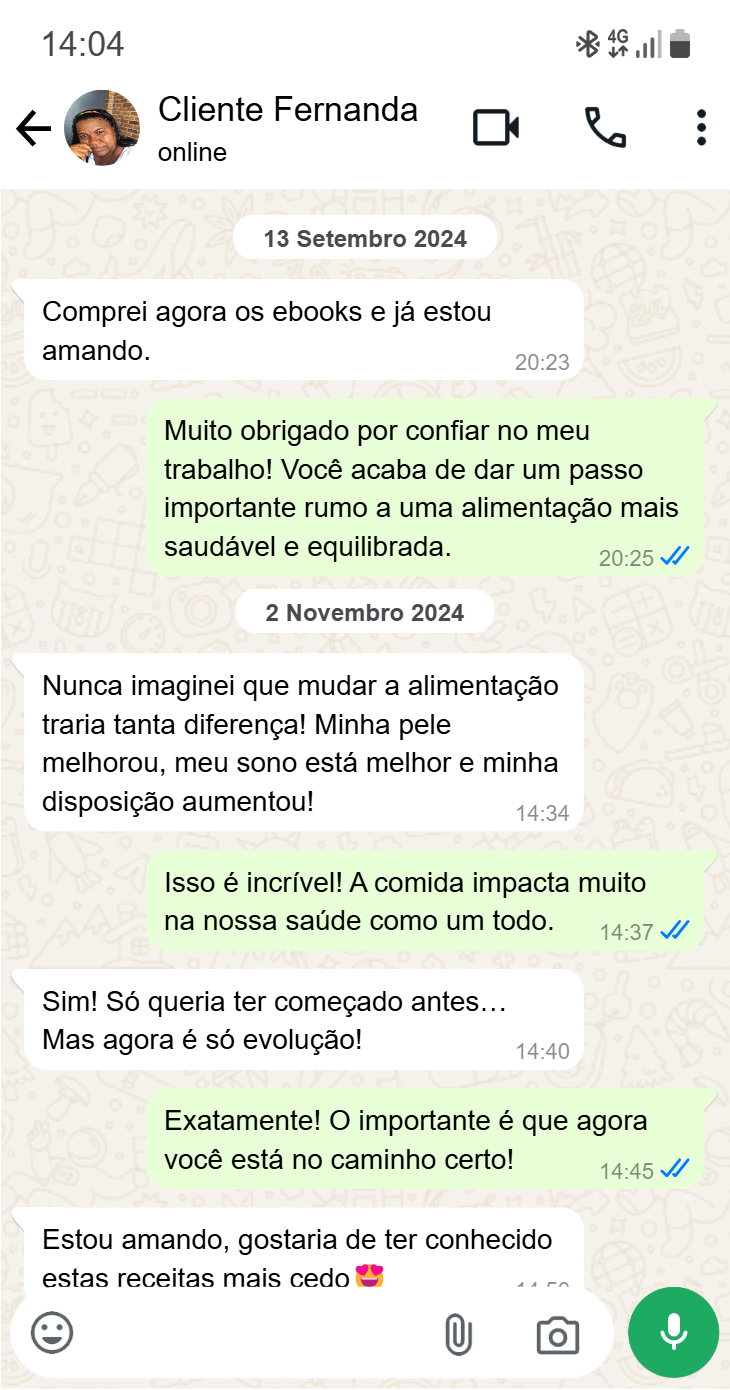Record a voice message
730x1390 pixels.
pos(673,1332)
